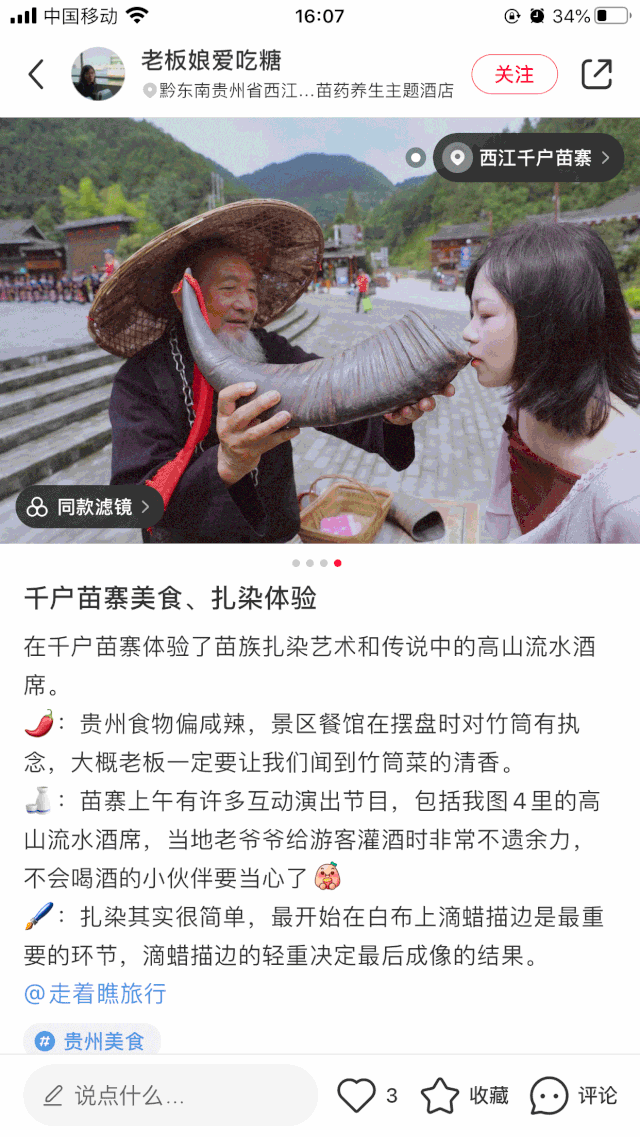Screen dimensions: 640x1137
Task: Open the 西江千户苗寨 location tag
Action: (x=530, y=158)
